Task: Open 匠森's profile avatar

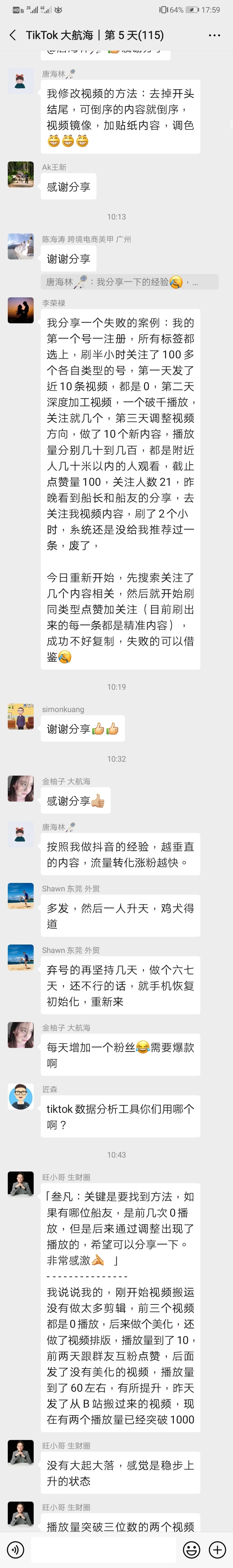Action: click(21, 1096)
